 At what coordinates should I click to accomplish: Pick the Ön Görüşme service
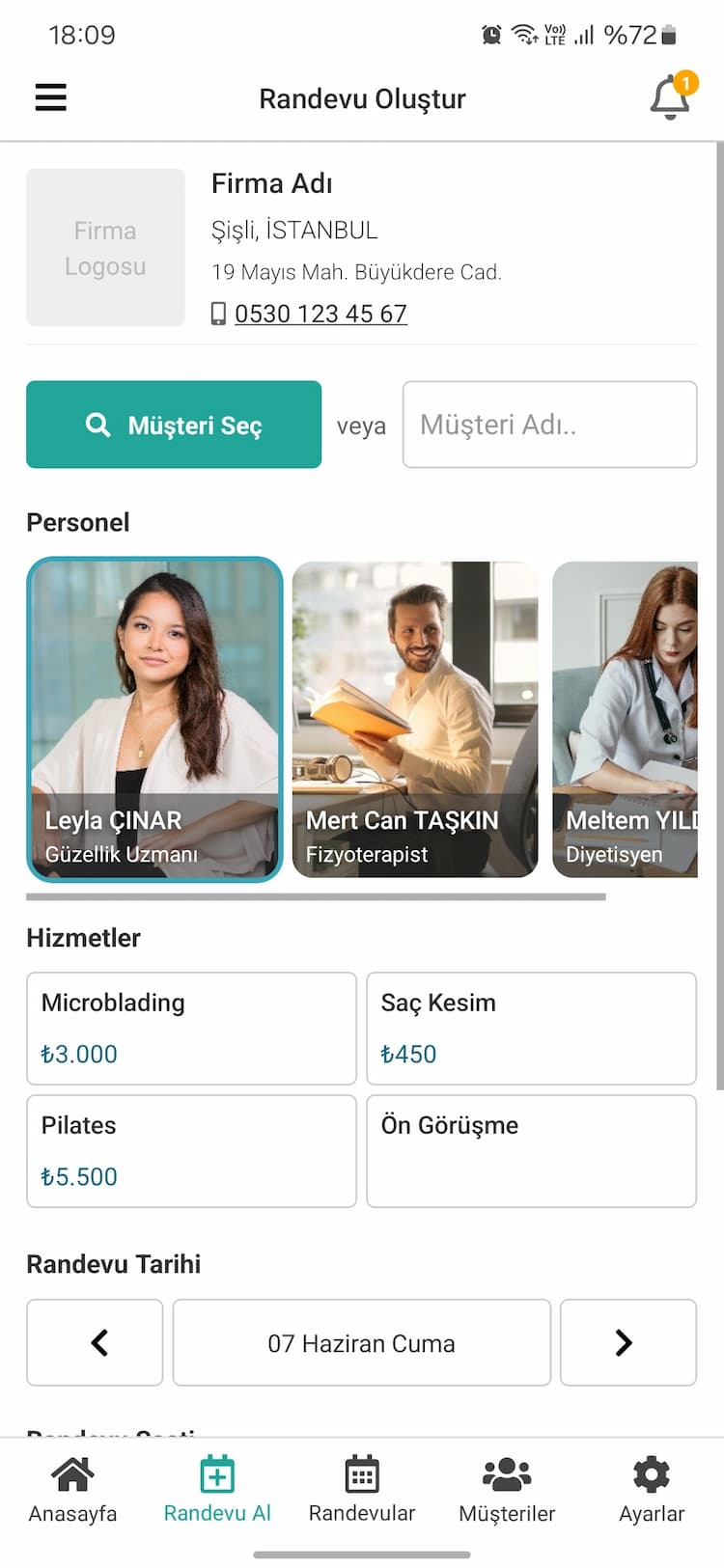tap(531, 1150)
